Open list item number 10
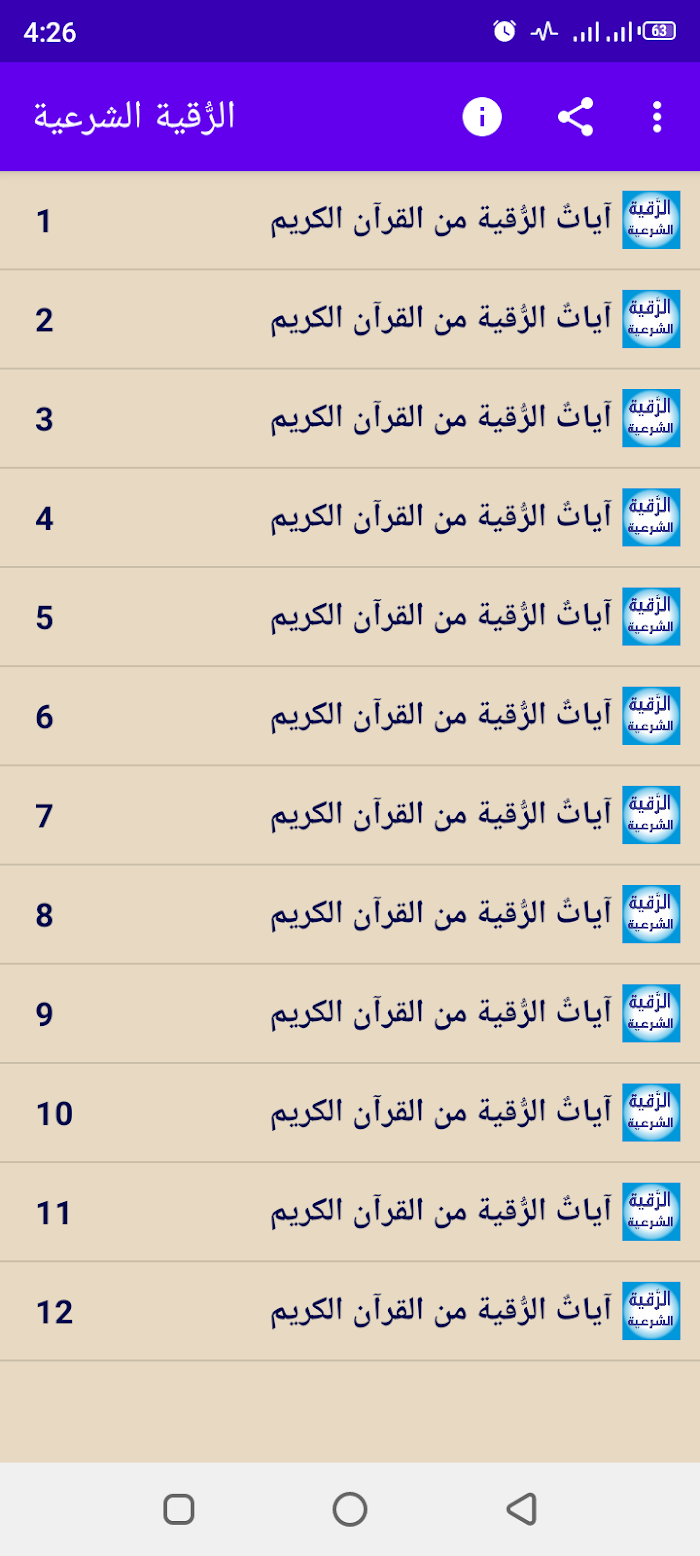700x1556 pixels. click(x=350, y=1113)
